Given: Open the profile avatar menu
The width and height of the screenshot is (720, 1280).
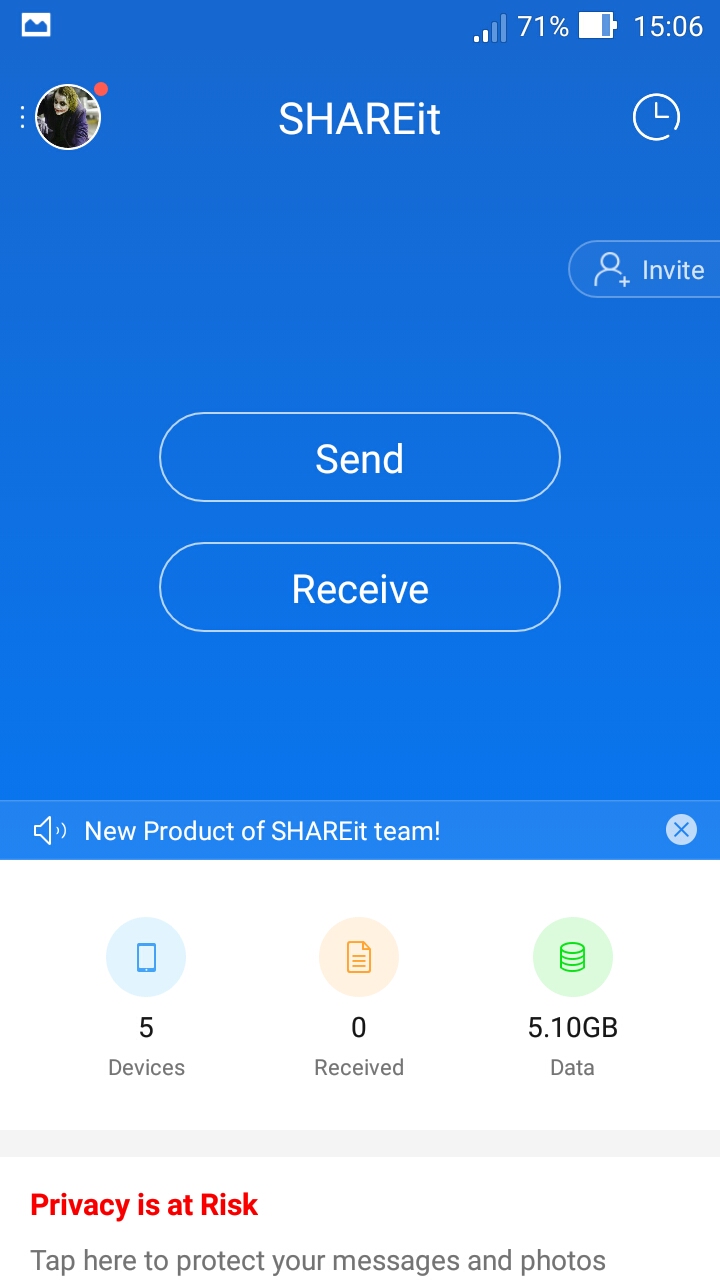Looking at the screenshot, I should 68,117.
